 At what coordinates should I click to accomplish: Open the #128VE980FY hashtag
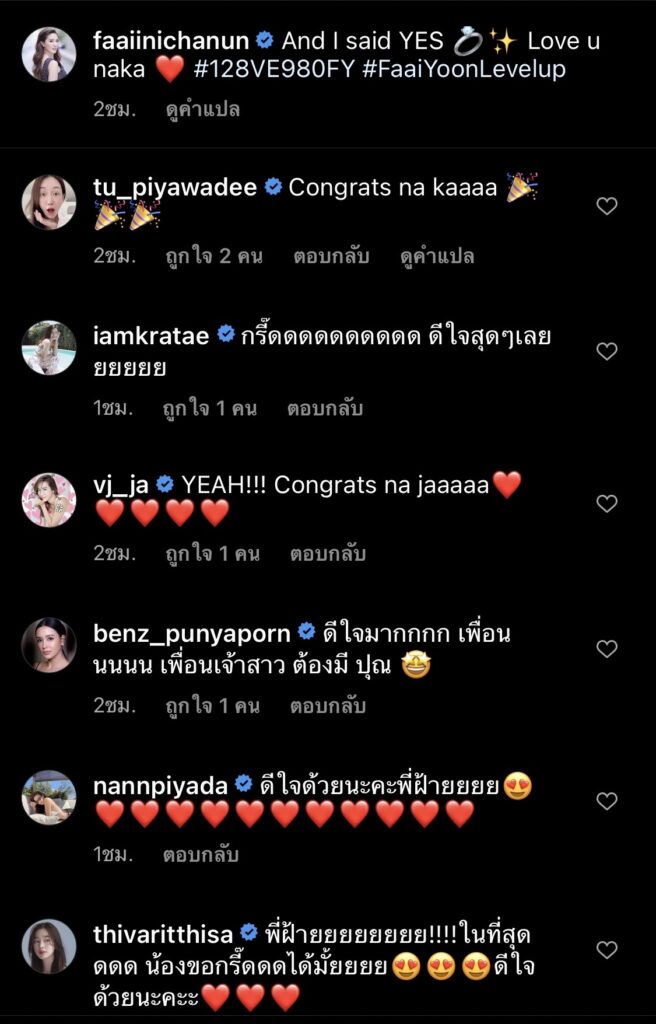point(272,69)
